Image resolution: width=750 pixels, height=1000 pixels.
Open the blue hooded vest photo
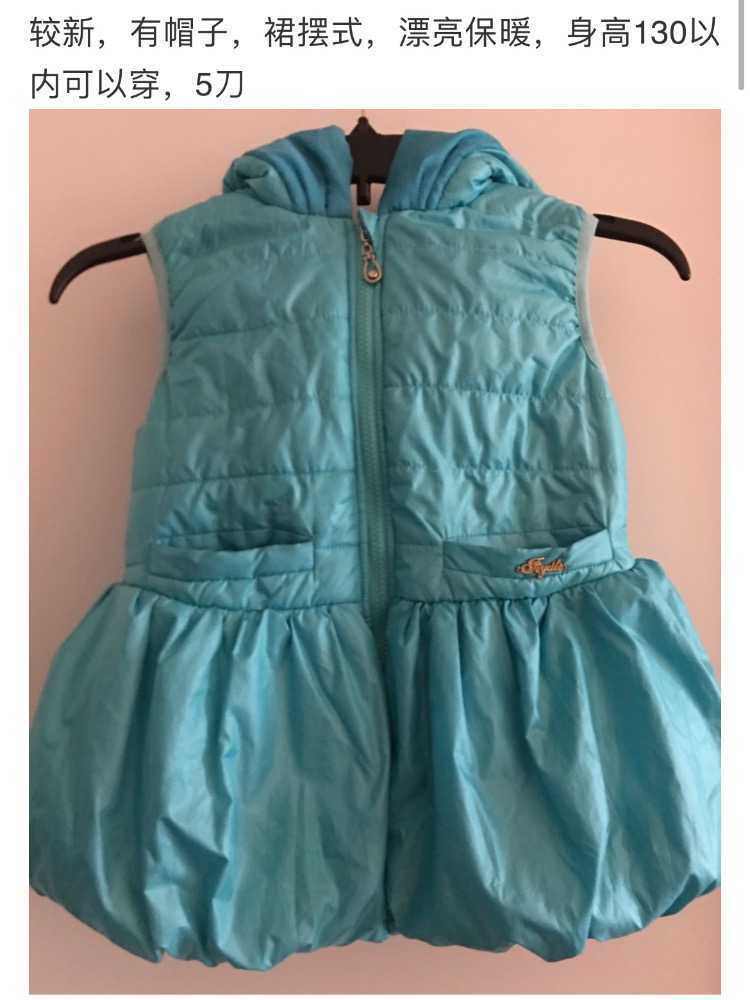[x=375, y=550]
